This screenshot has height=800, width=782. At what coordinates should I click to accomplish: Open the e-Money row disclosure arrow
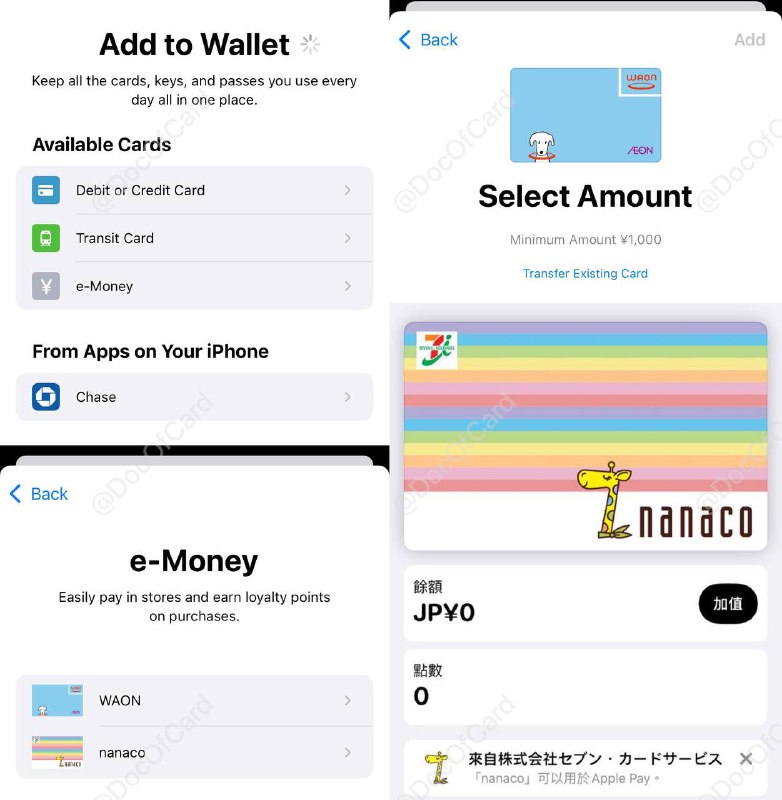tap(349, 286)
